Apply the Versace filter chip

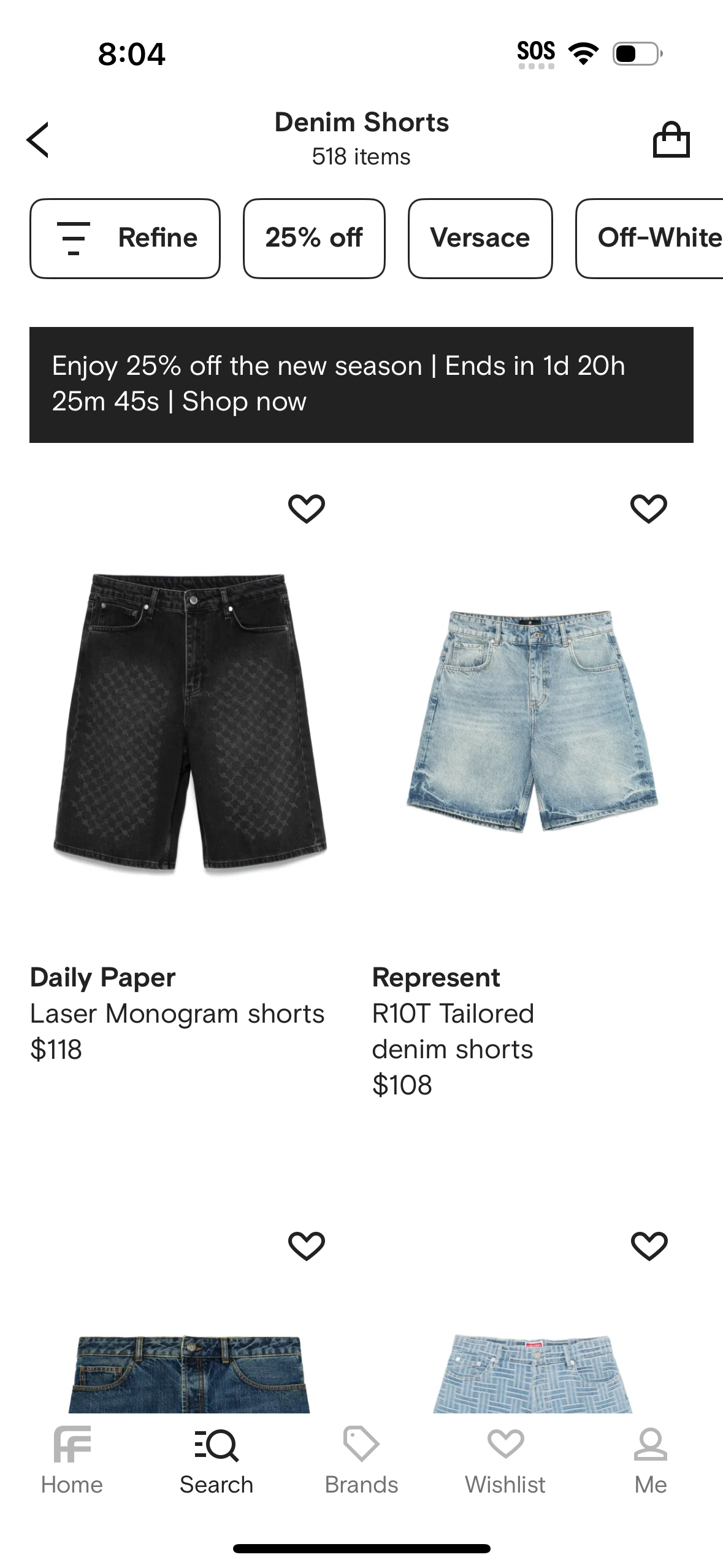point(480,238)
